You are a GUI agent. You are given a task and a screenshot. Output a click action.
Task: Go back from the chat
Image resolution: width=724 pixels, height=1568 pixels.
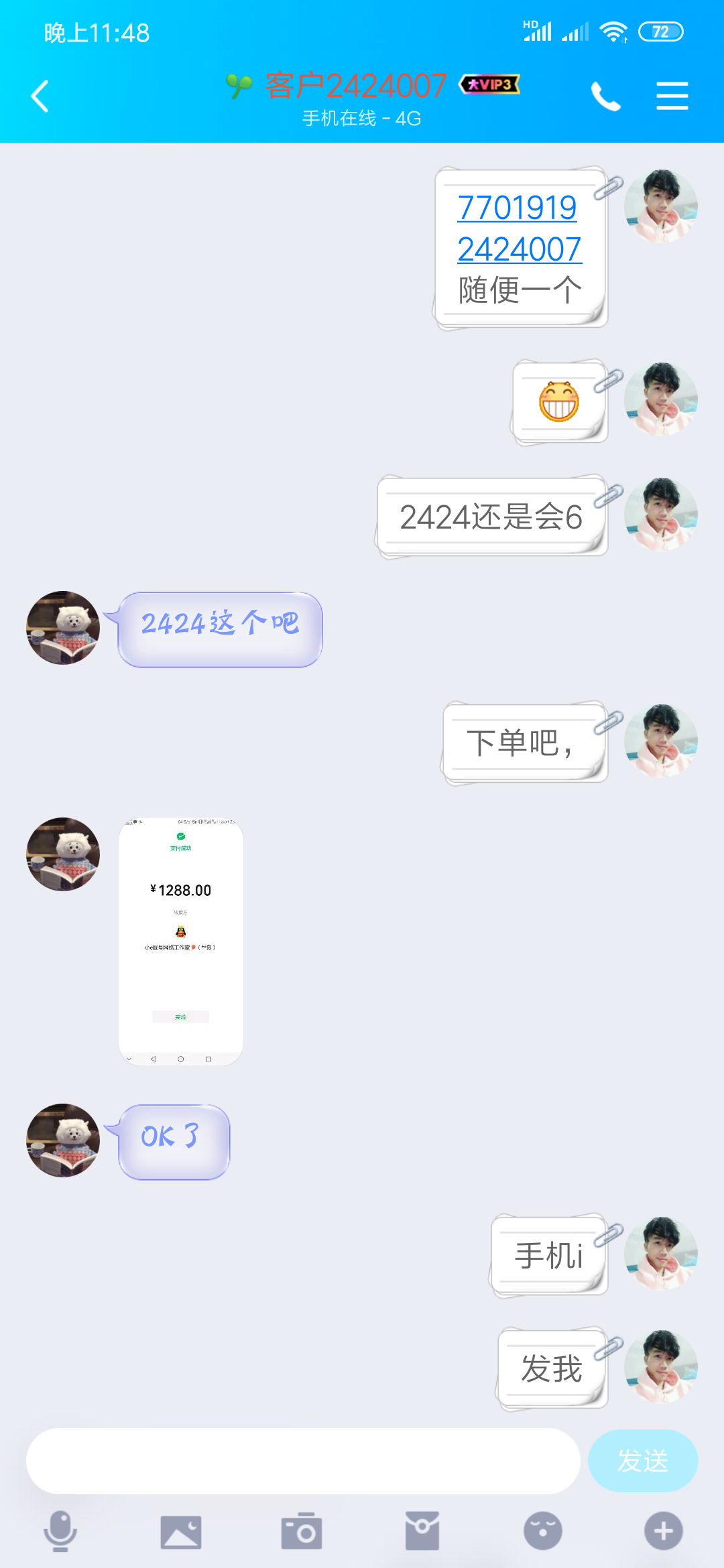tap(40, 96)
